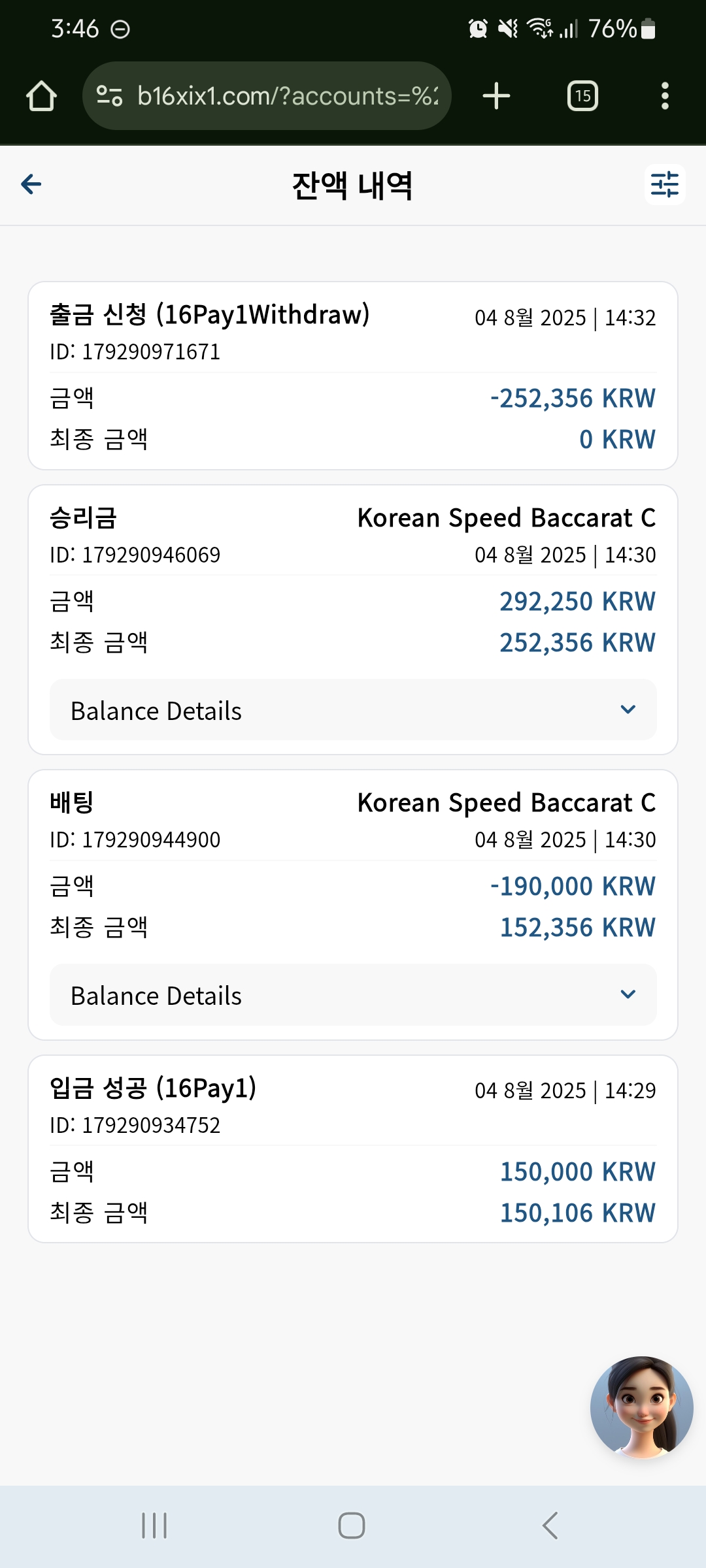
Task: View the 15 open tabs
Action: pyautogui.click(x=582, y=96)
